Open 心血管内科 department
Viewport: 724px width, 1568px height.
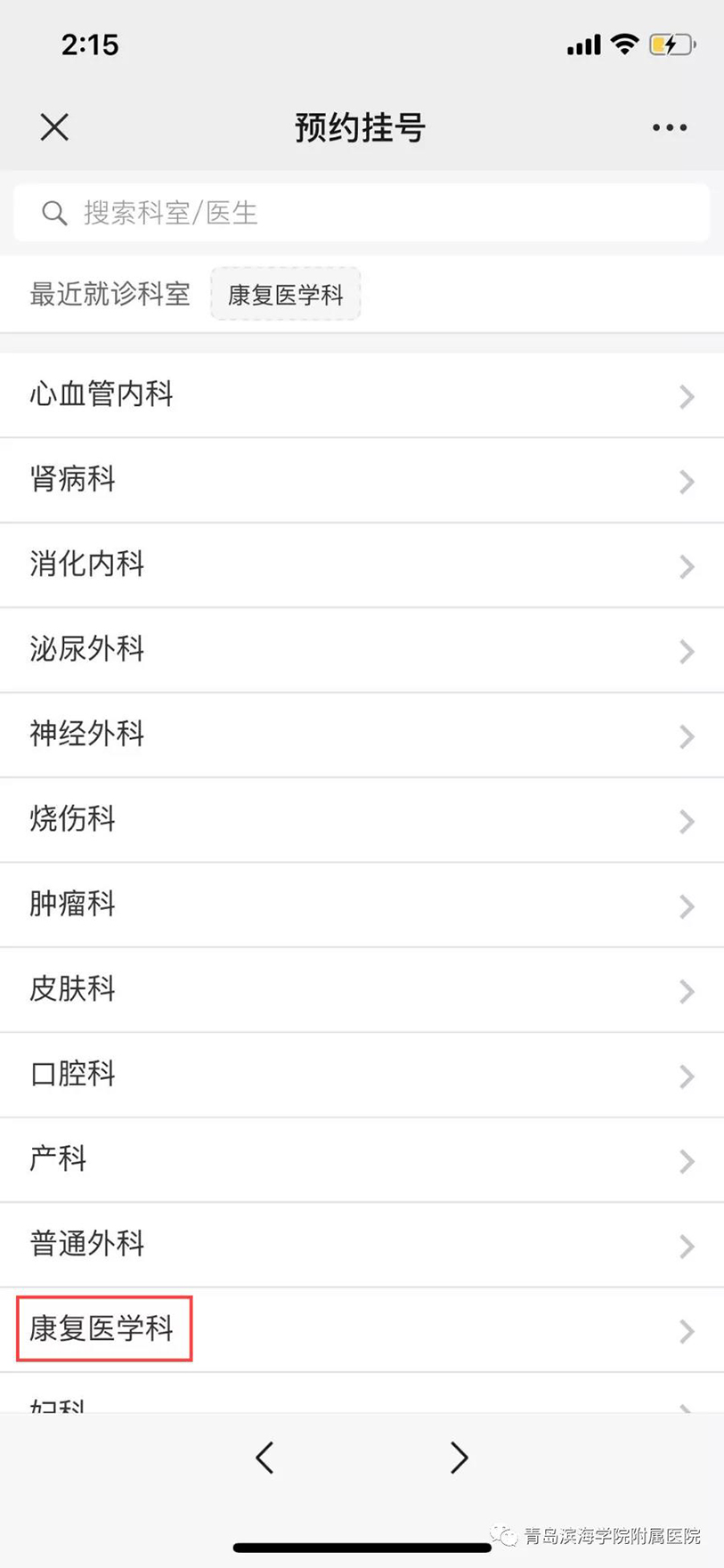tap(362, 395)
